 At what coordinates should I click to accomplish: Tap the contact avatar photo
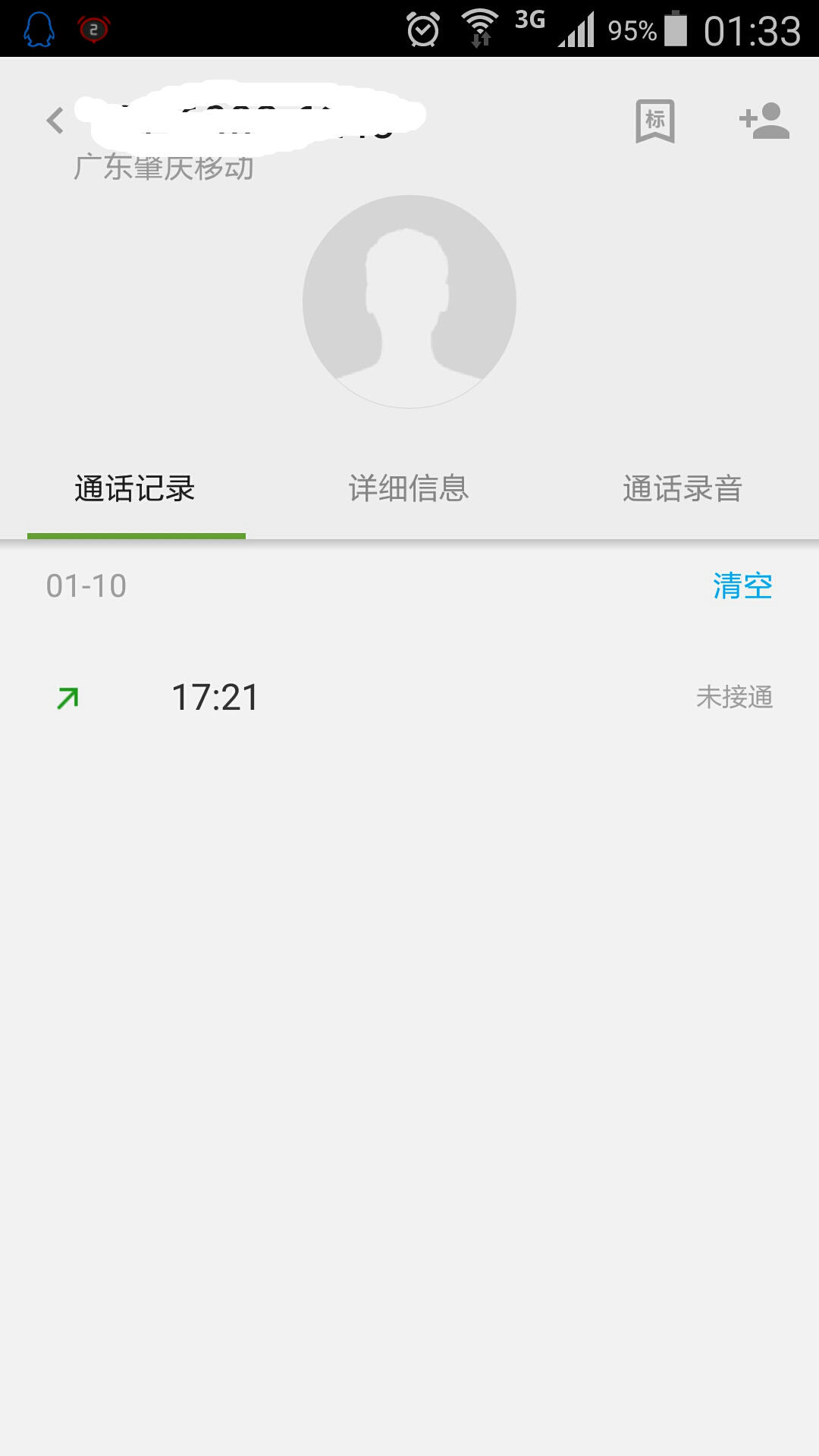click(409, 302)
